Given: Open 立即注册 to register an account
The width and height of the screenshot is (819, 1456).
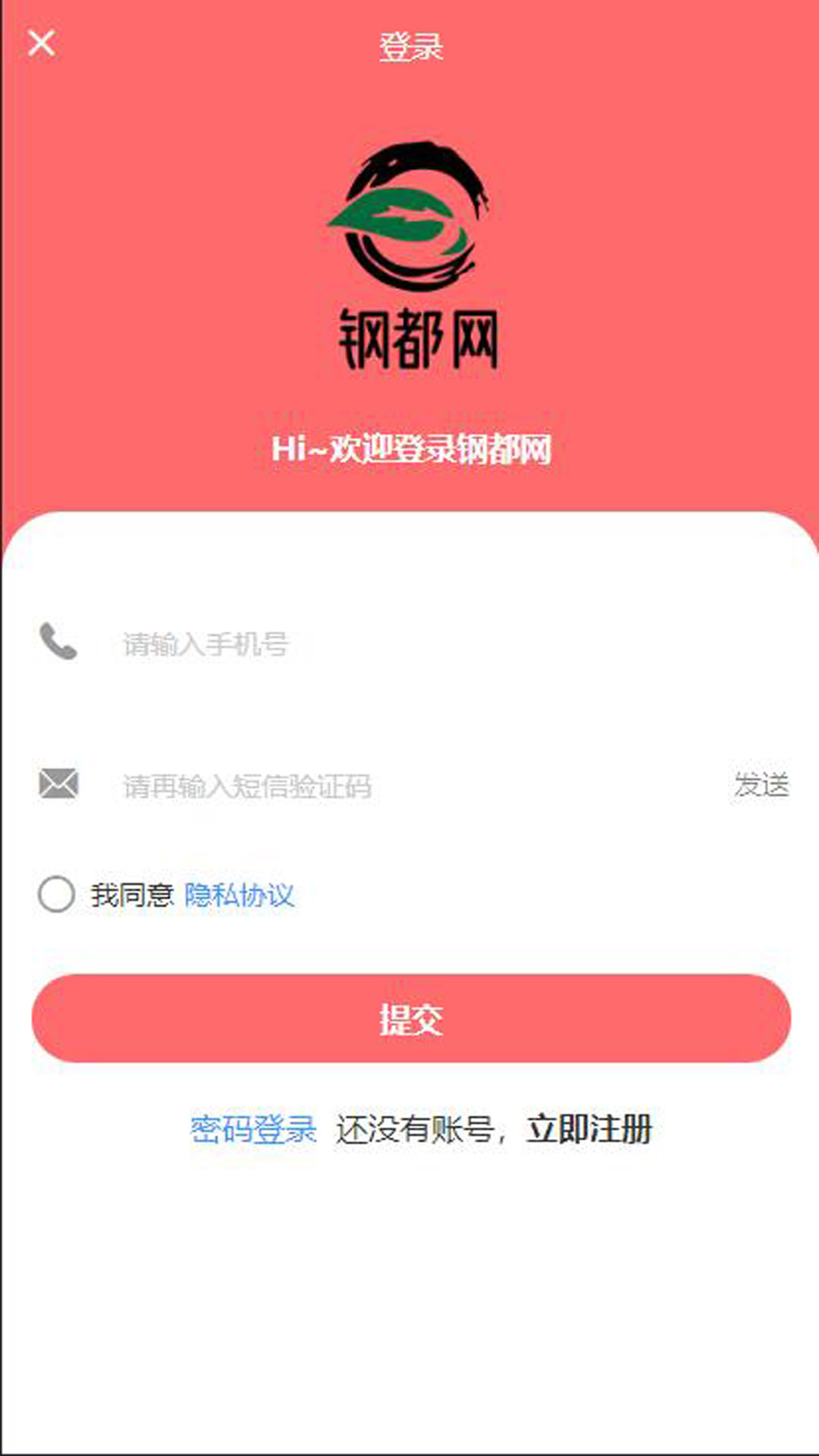Looking at the screenshot, I should [590, 1129].
